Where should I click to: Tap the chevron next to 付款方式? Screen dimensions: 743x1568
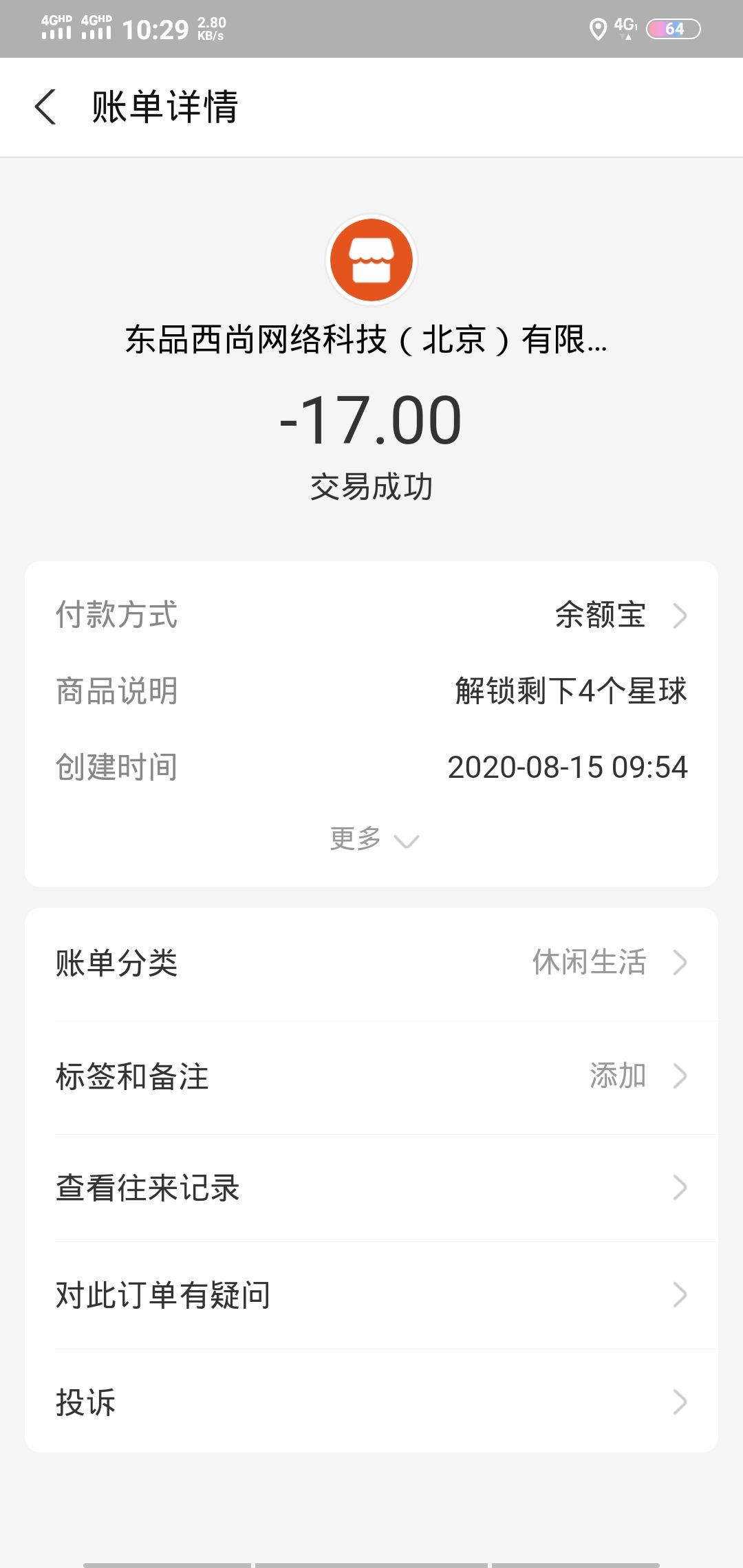[680, 617]
